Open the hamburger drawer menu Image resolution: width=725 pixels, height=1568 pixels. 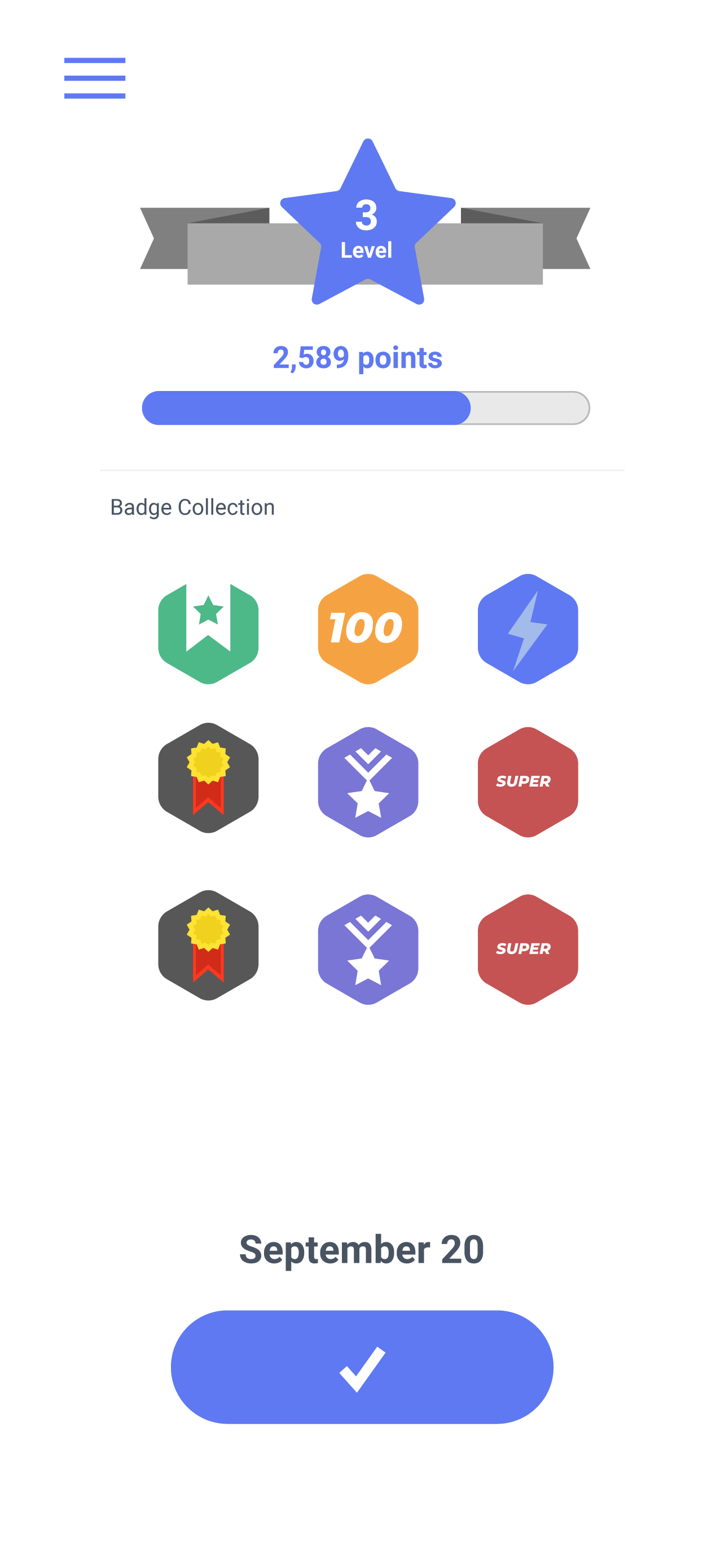(94, 78)
